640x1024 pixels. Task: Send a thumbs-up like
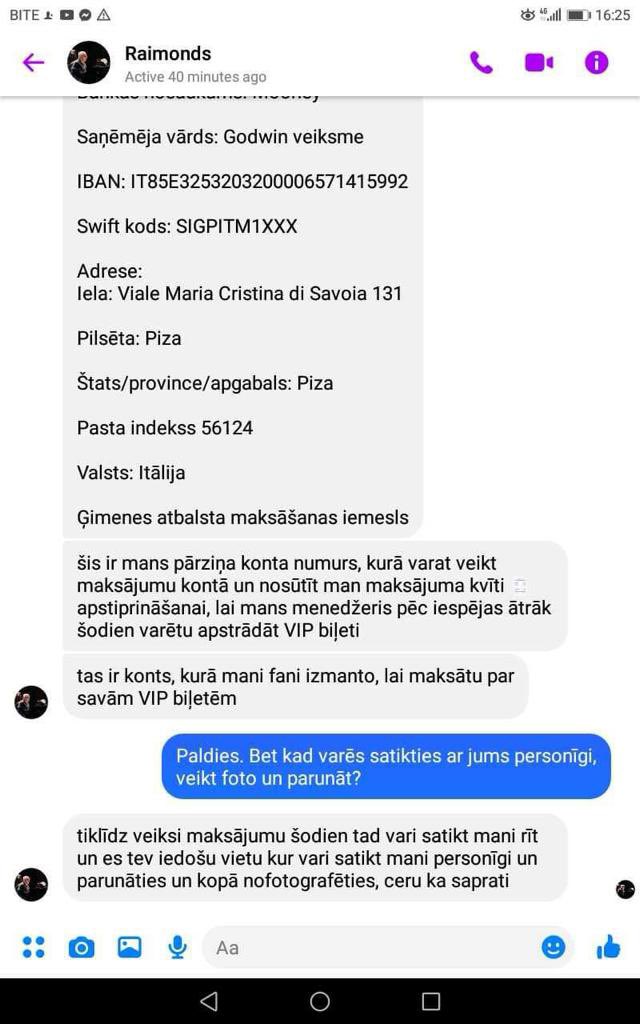608,946
